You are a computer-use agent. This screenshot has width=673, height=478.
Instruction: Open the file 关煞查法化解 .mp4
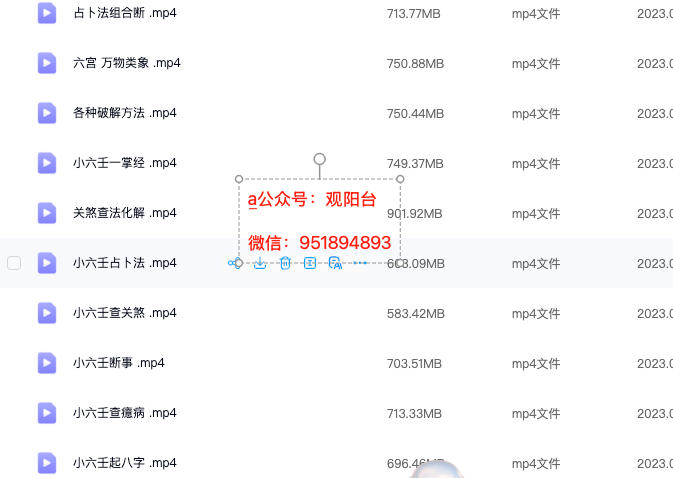point(124,213)
